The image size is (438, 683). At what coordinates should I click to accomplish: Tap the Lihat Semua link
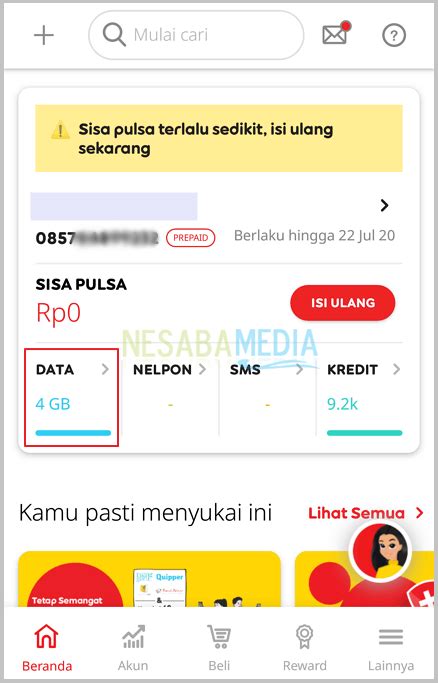pos(365,513)
